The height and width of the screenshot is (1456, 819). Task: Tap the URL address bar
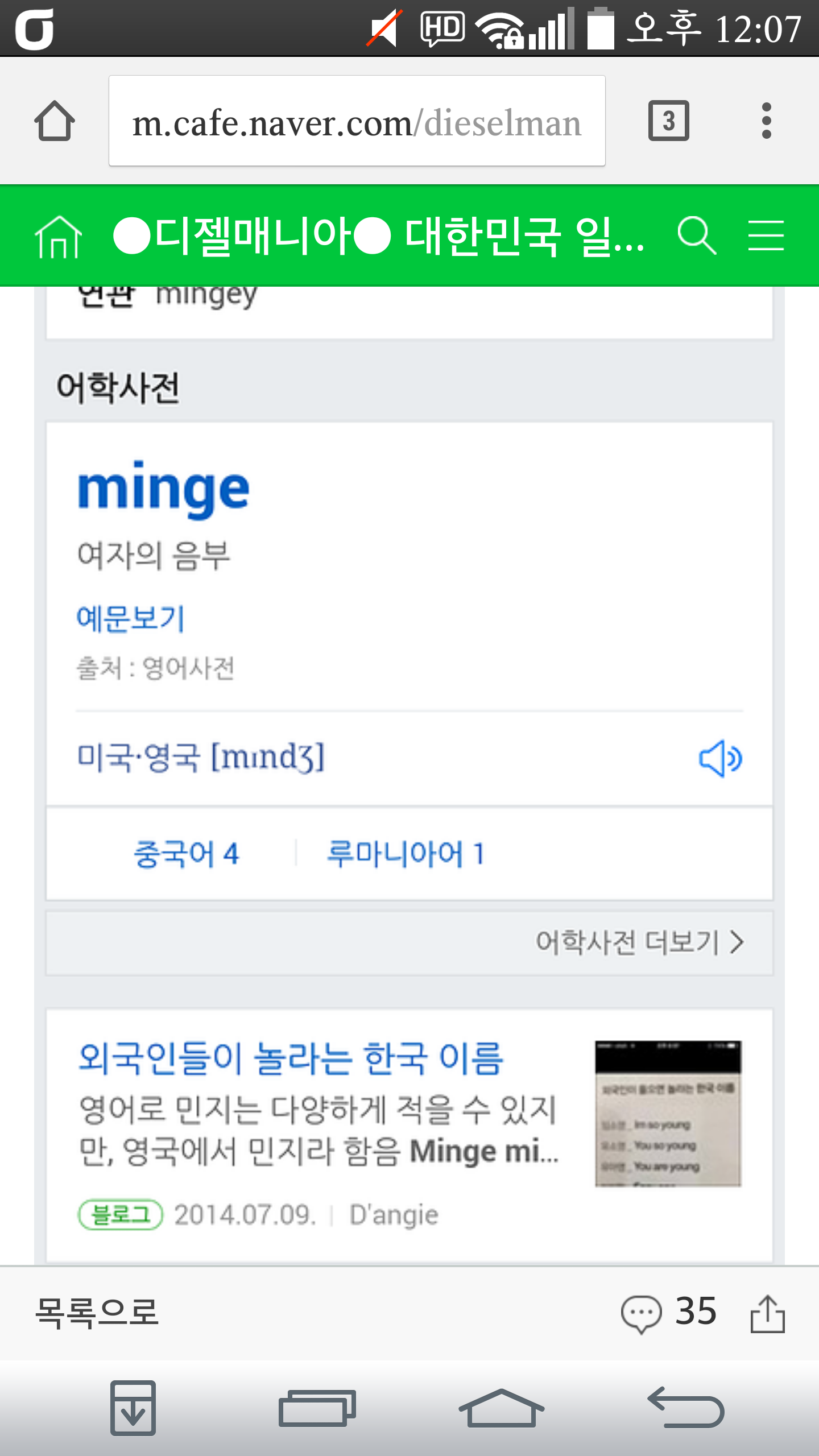[357, 121]
